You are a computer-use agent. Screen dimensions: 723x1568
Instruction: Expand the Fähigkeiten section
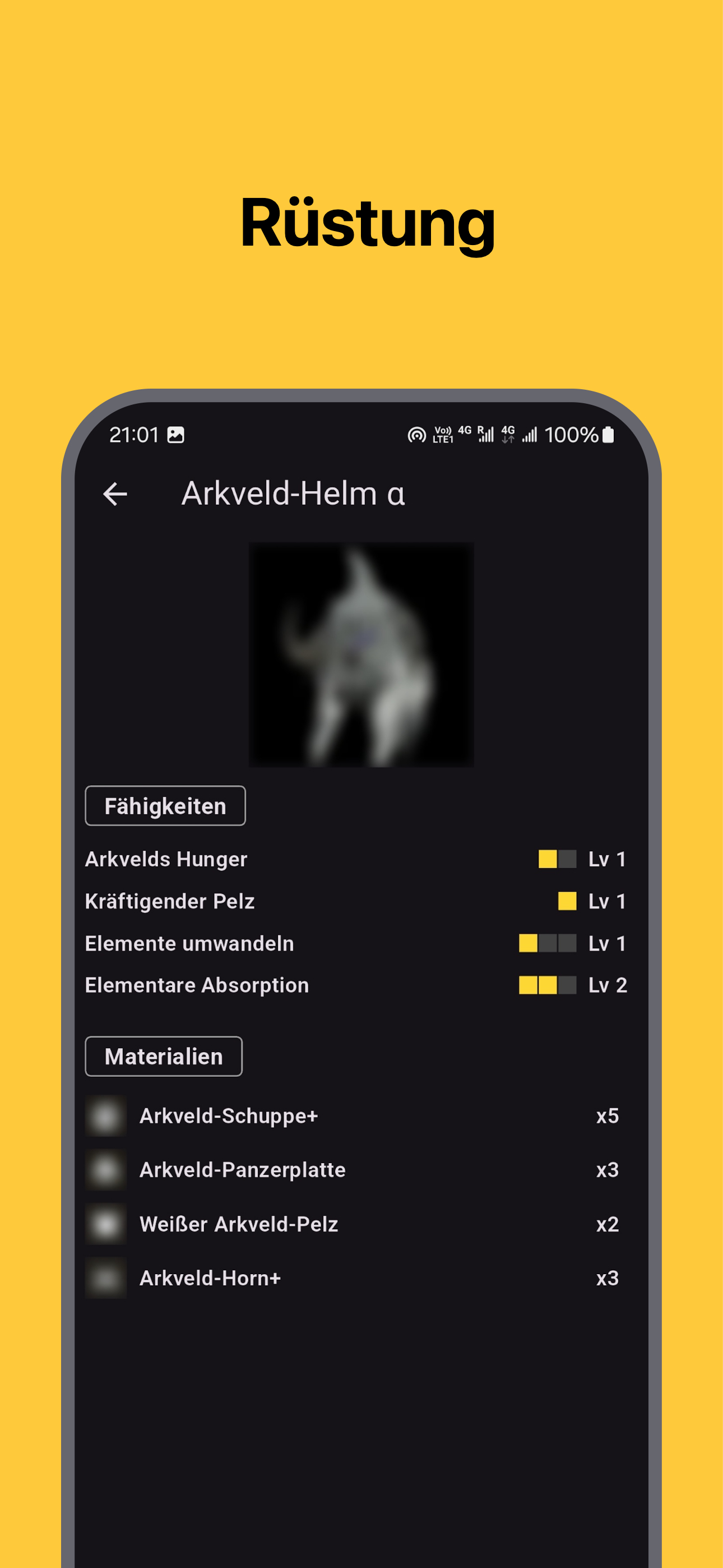[x=165, y=805]
